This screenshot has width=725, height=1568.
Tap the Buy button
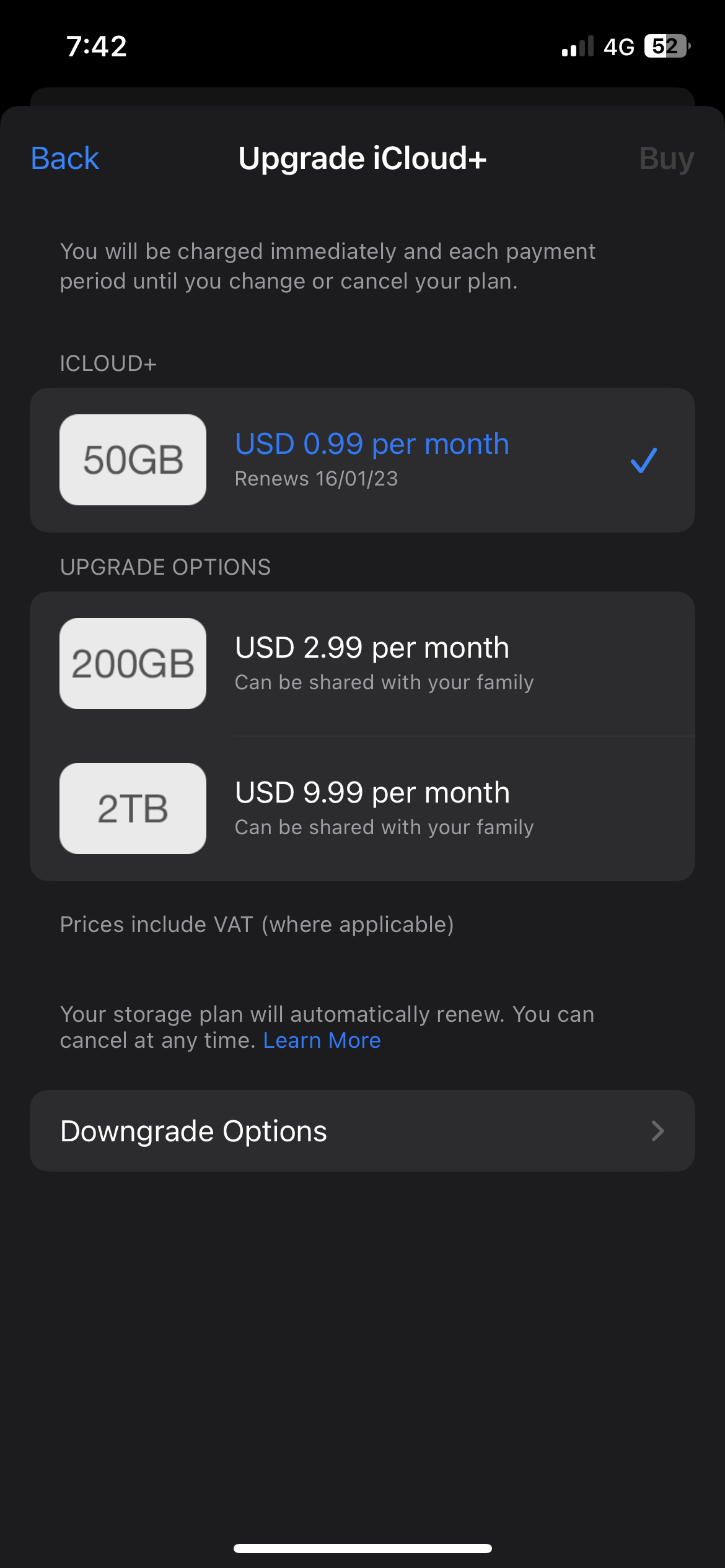click(x=666, y=159)
